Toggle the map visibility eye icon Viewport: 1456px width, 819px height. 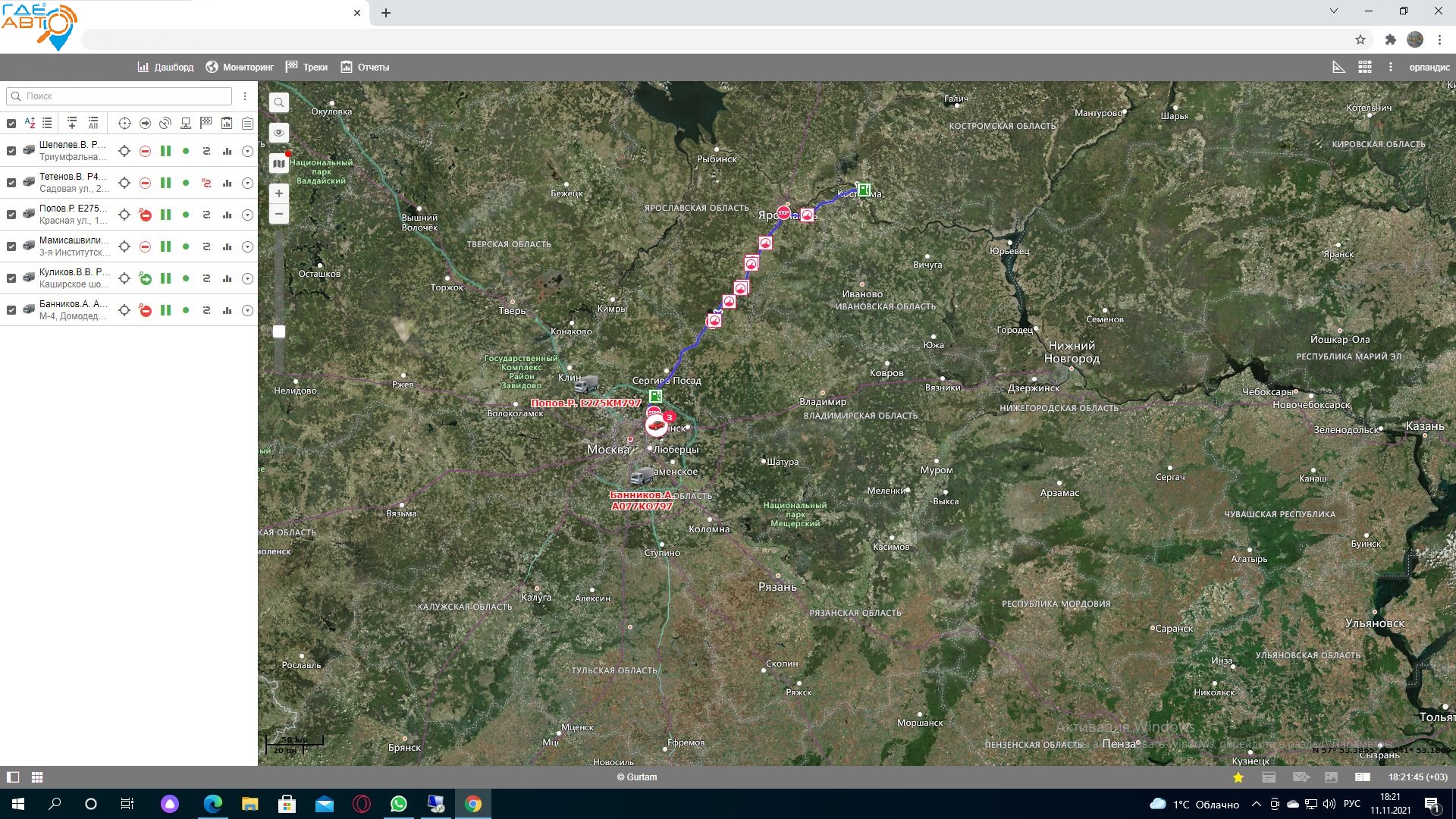(x=279, y=133)
